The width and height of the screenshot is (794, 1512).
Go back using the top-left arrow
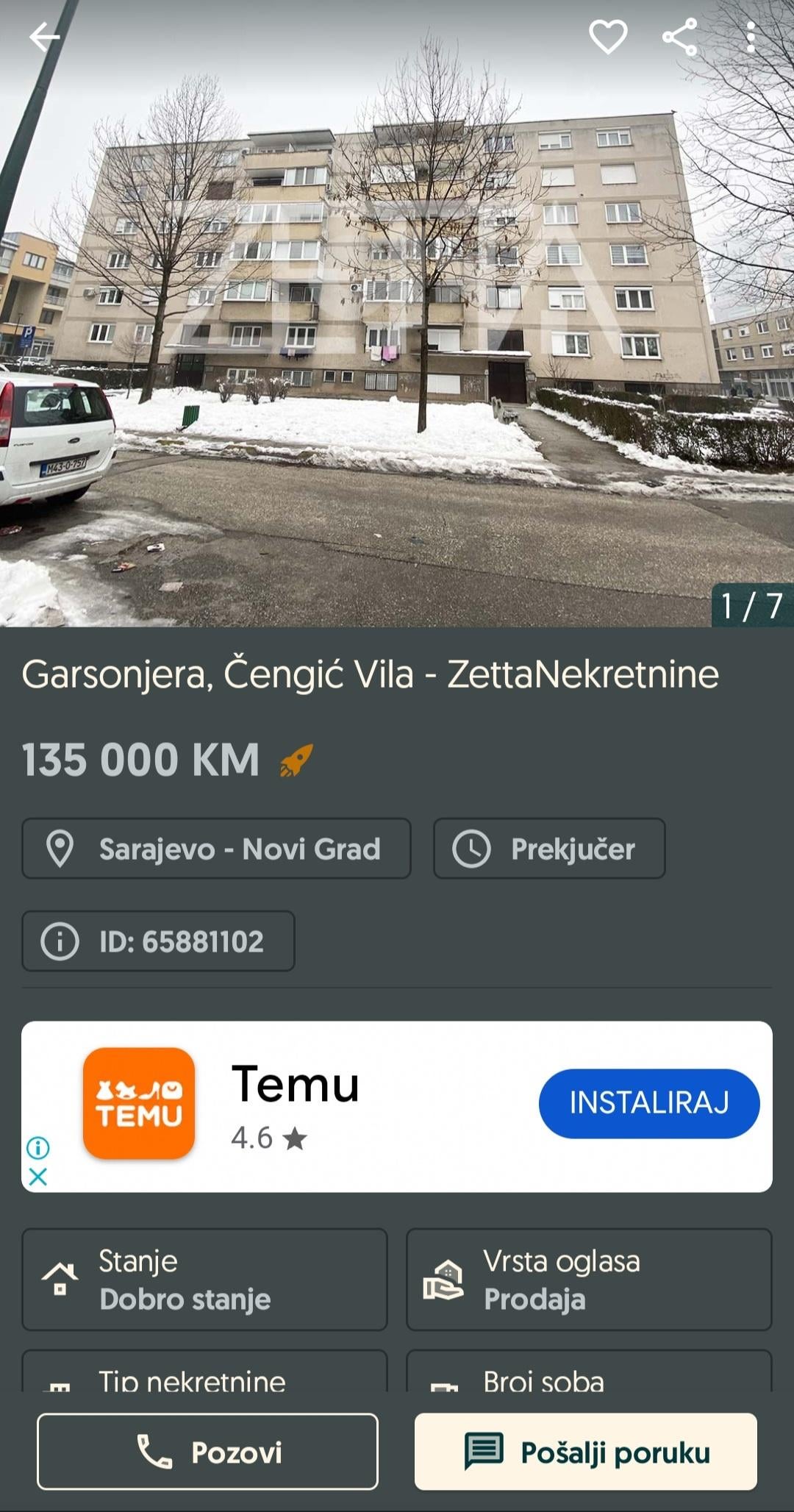[x=44, y=36]
